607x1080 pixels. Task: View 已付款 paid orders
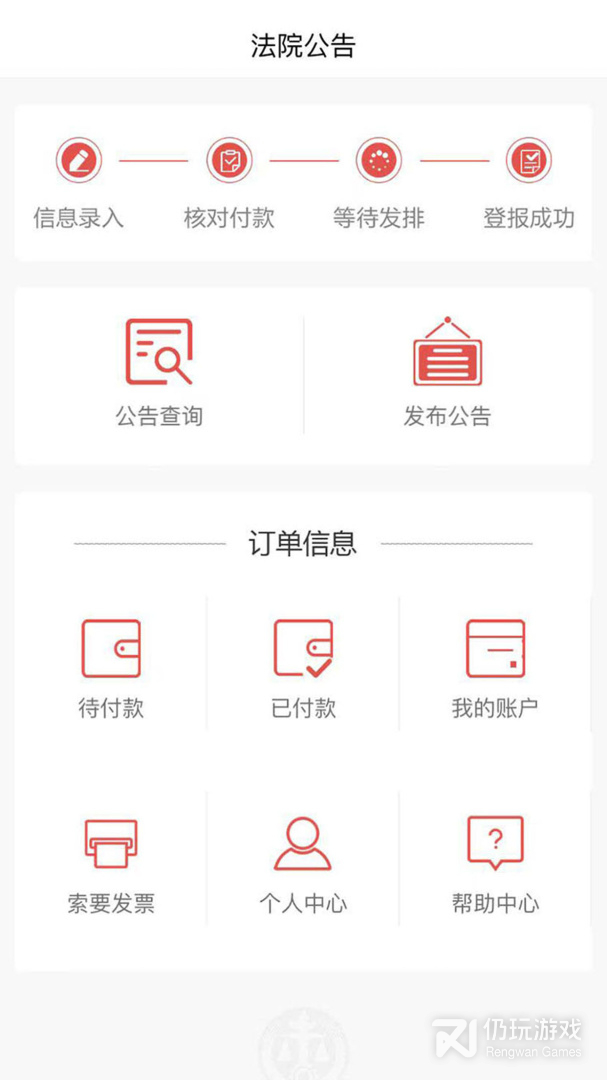(303, 667)
